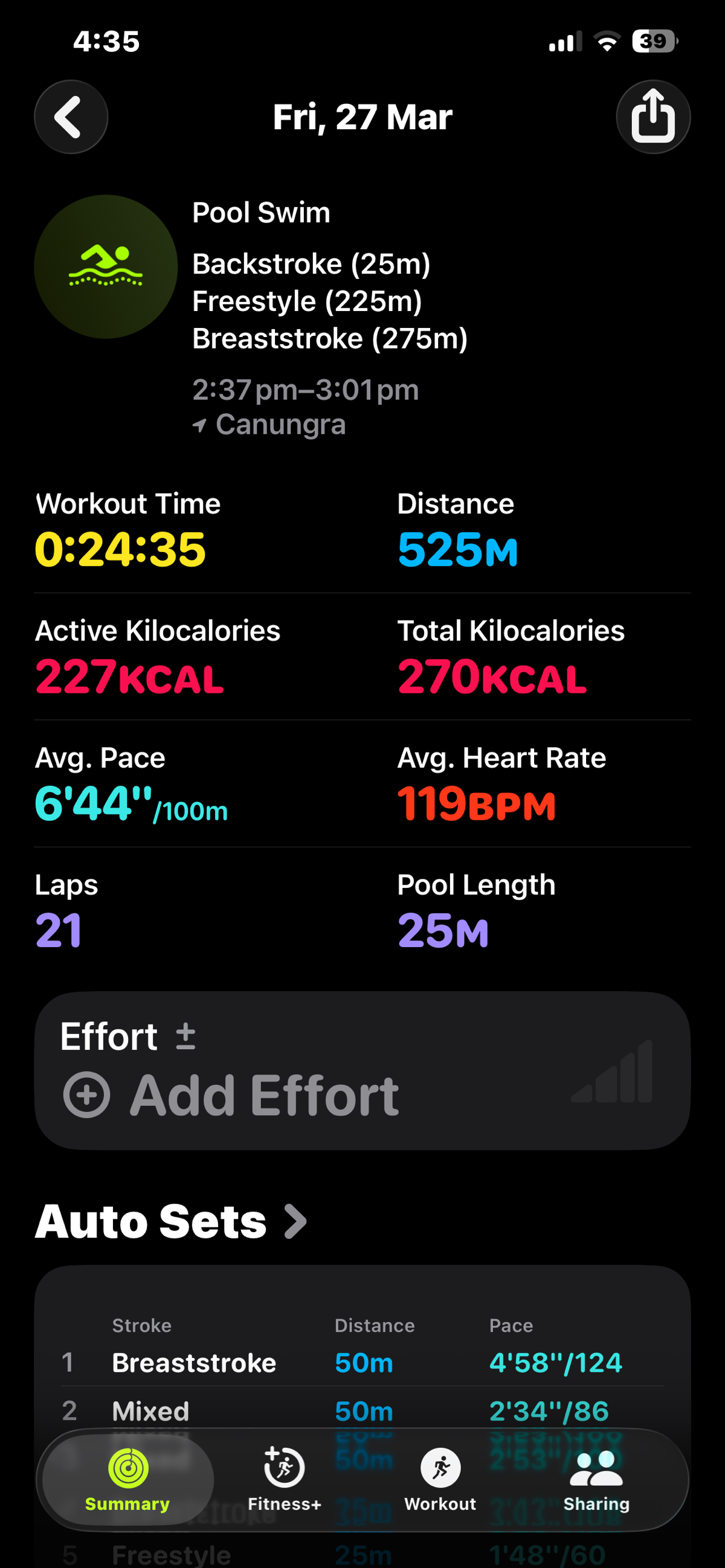This screenshot has width=725, height=1568.
Task: Open the Sharing tab
Action: [x=596, y=1480]
